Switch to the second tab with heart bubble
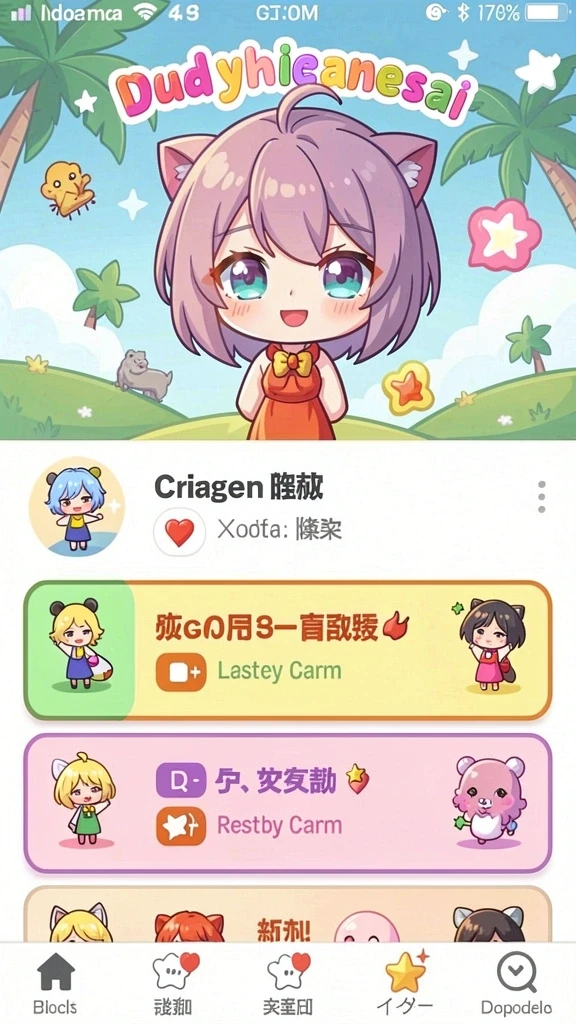The image size is (576, 1024). pos(174,984)
